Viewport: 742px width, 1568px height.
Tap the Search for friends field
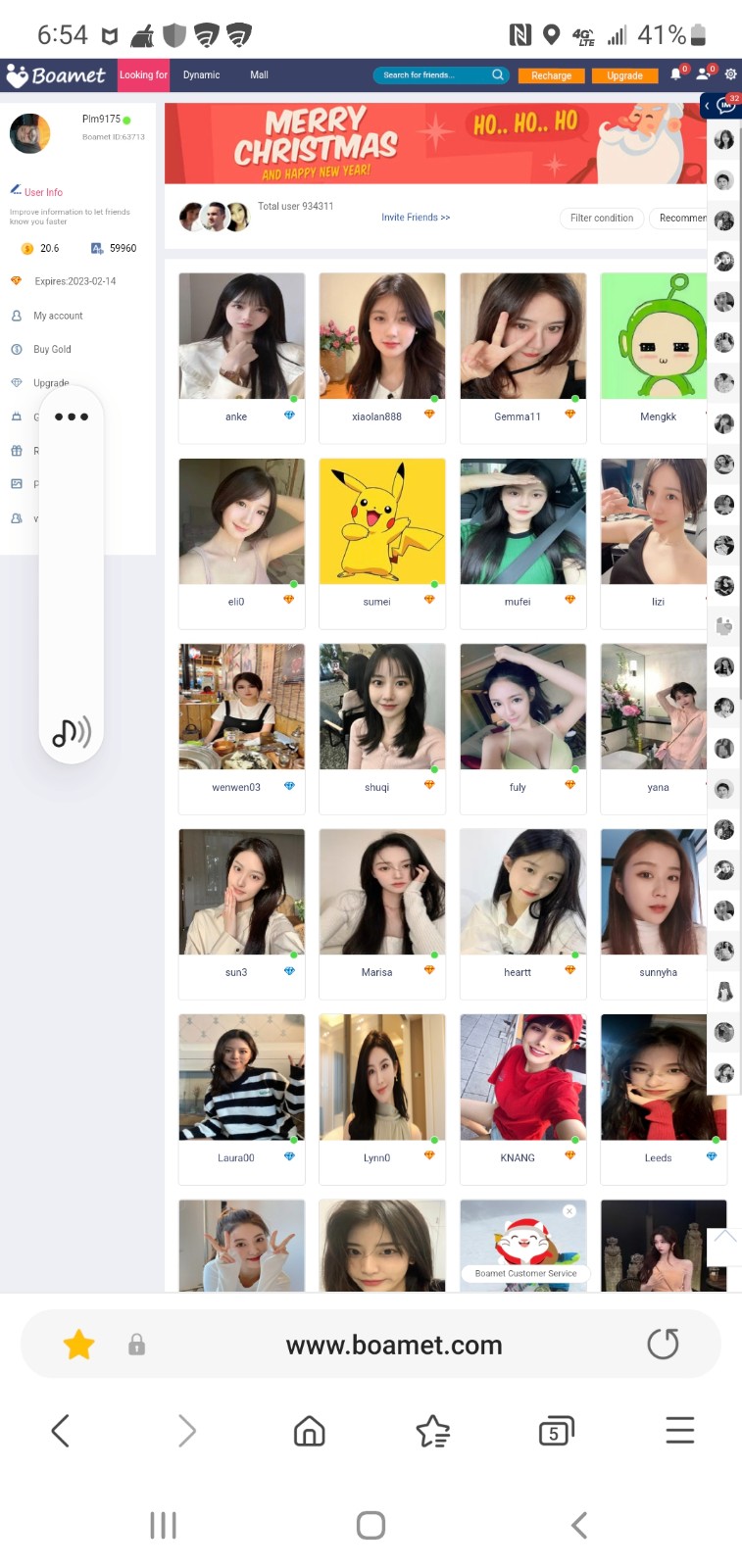431,74
